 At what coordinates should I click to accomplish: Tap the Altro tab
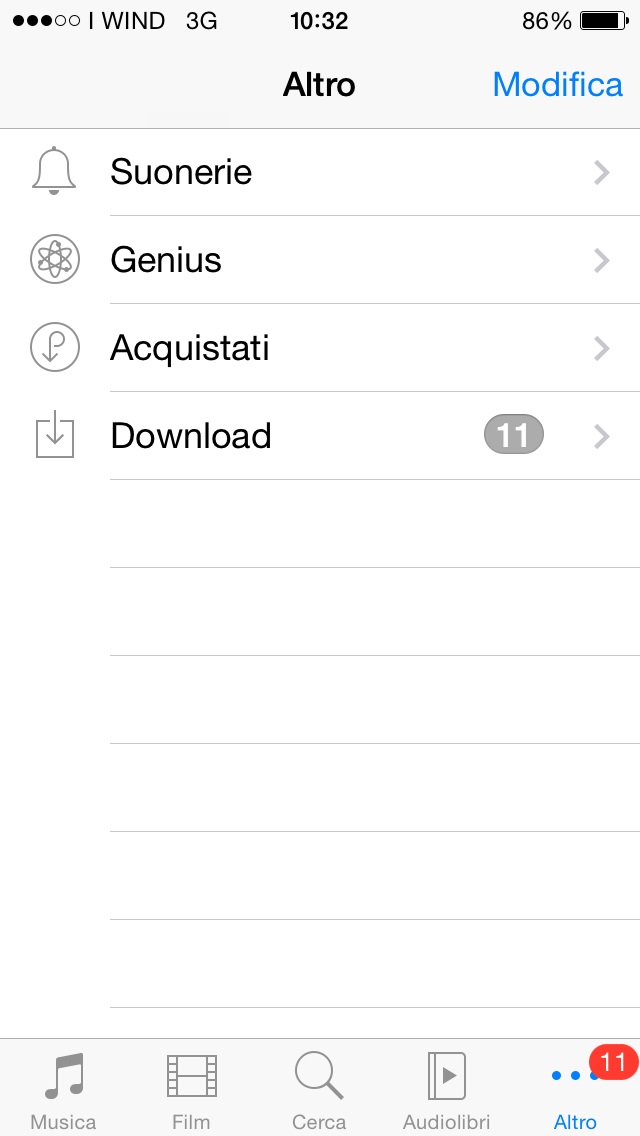point(575,1090)
